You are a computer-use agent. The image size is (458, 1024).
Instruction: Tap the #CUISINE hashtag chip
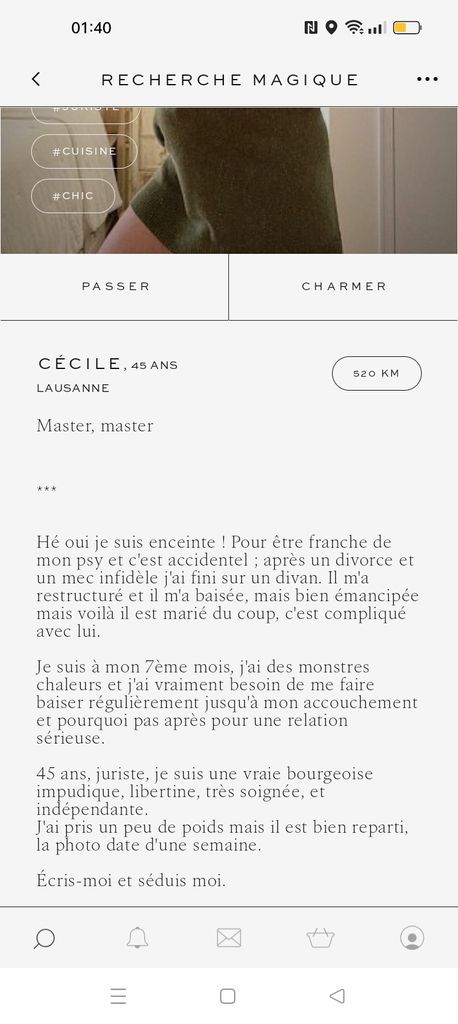point(84,152)
